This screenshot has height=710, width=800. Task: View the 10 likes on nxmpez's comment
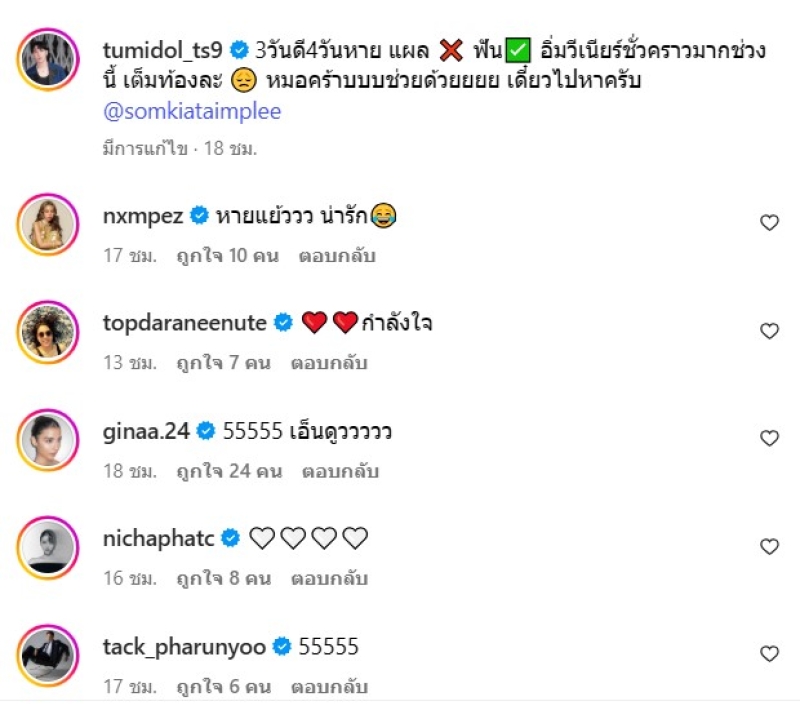[x=224, y=255]
